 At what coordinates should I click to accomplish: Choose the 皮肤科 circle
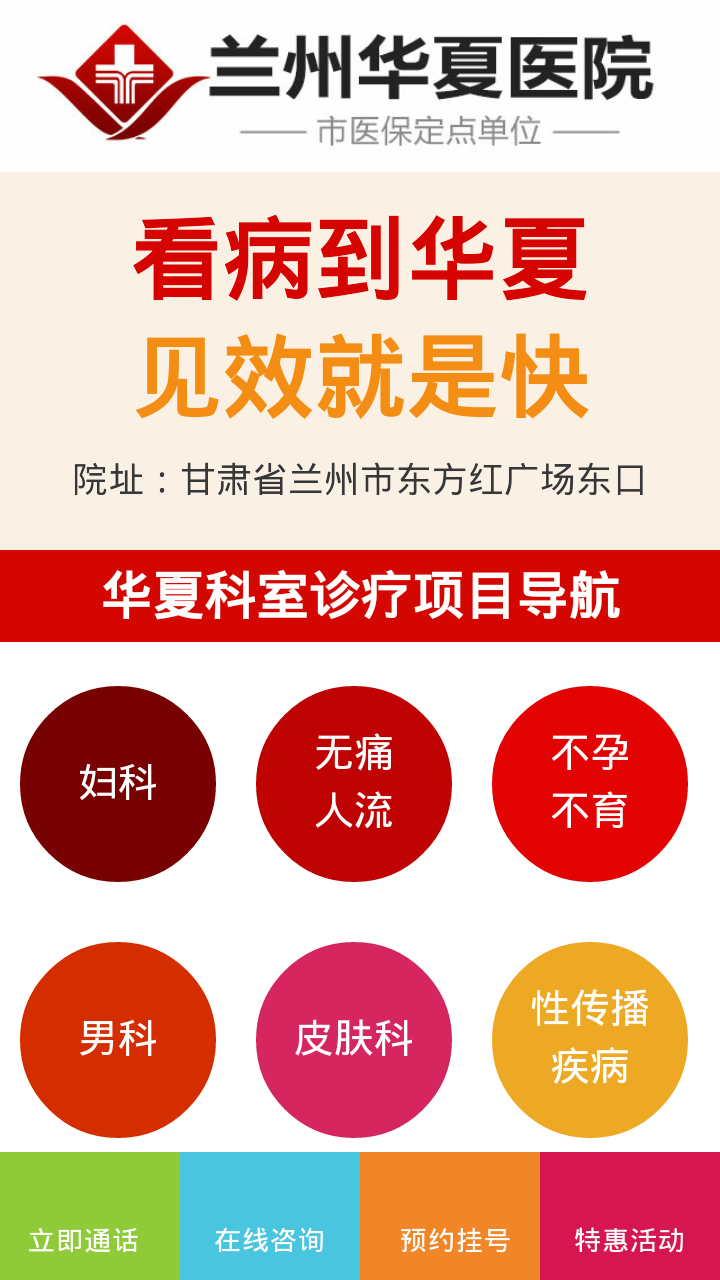click(354, 1039)
